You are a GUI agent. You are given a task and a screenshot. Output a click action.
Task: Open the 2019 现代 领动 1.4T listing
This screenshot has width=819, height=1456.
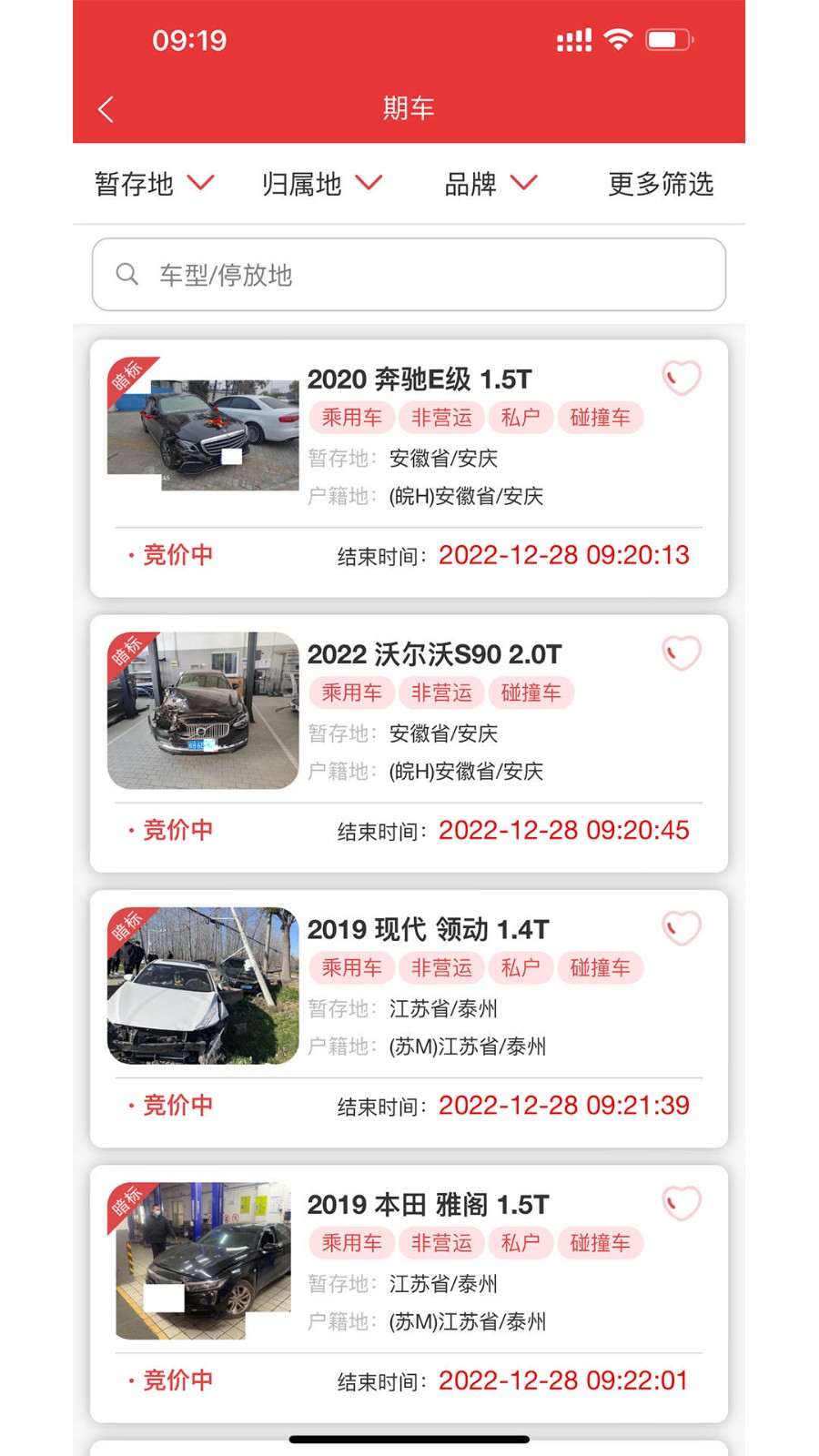(x=428, y=929)
